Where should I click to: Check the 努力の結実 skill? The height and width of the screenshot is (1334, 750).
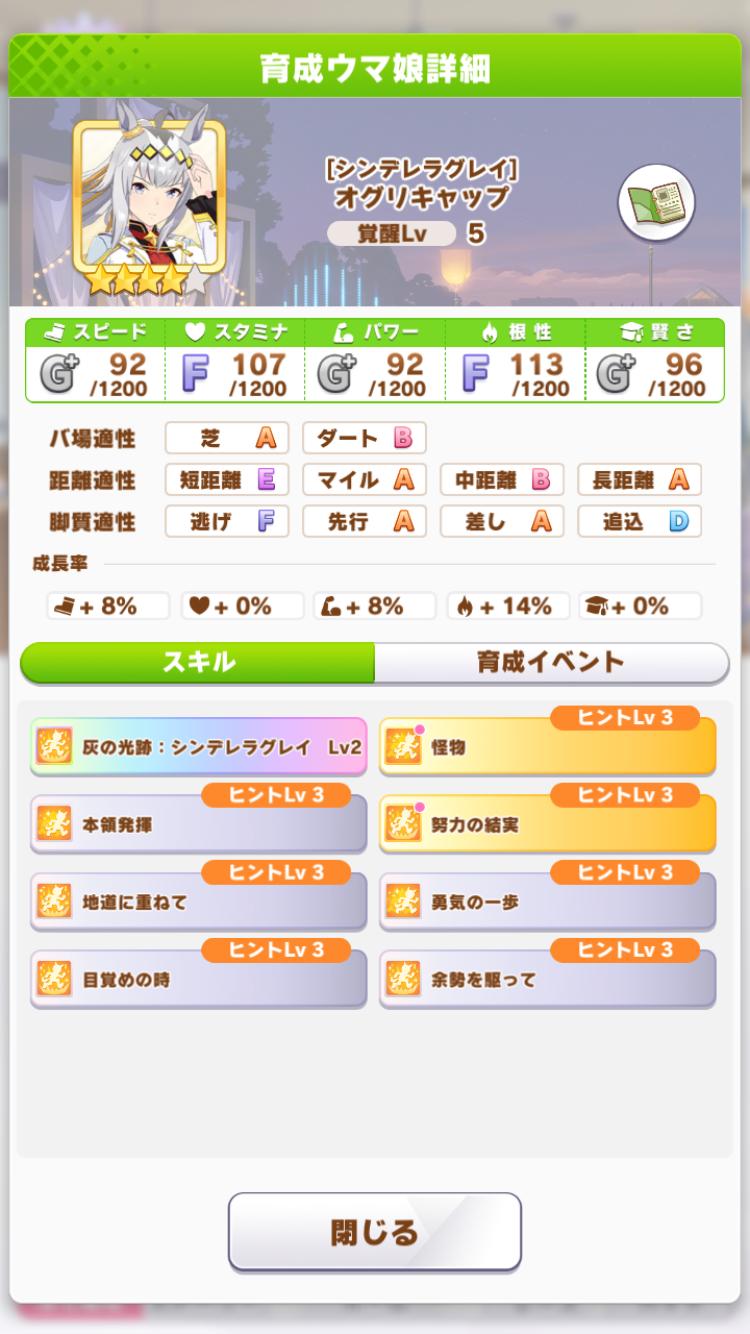548,825
